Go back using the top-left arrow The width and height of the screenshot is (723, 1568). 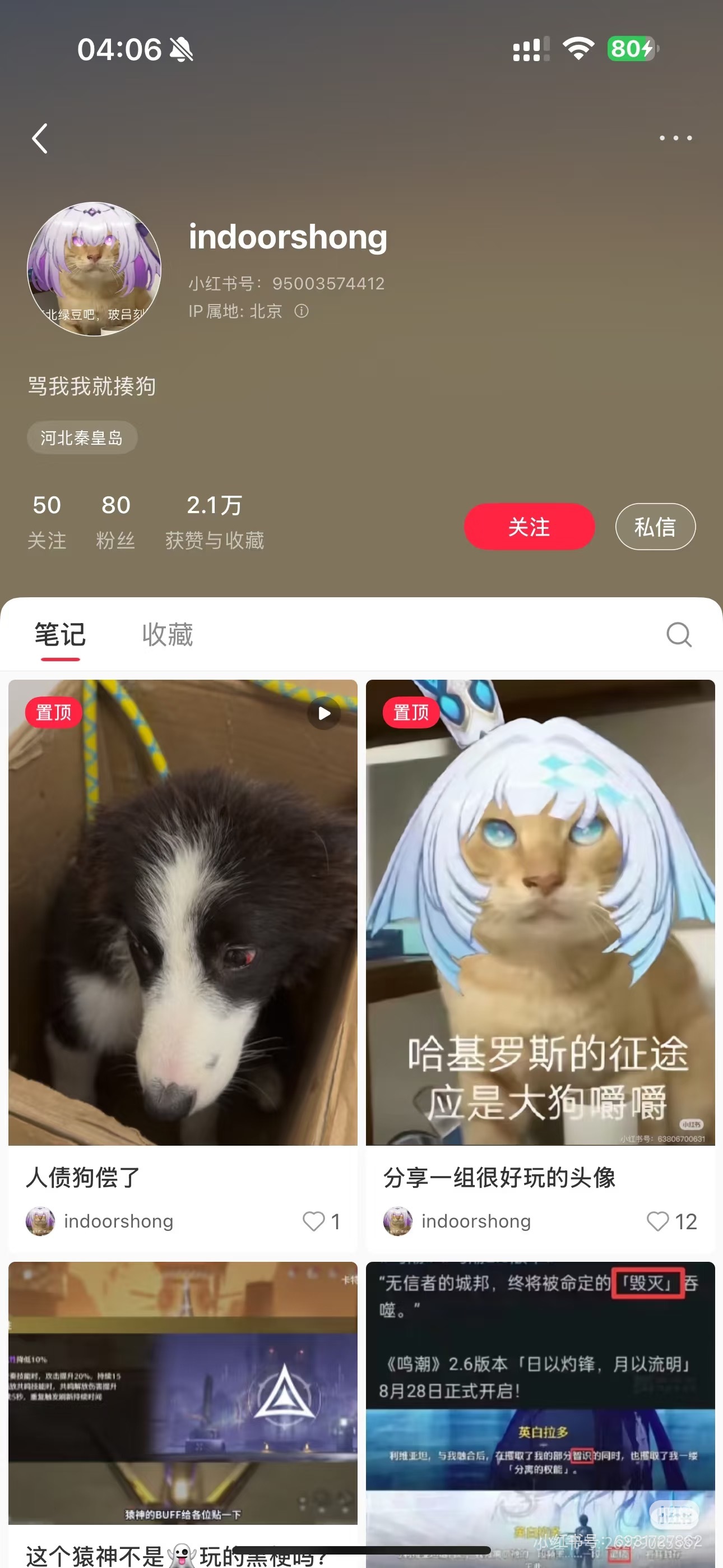tap(40, 139)
